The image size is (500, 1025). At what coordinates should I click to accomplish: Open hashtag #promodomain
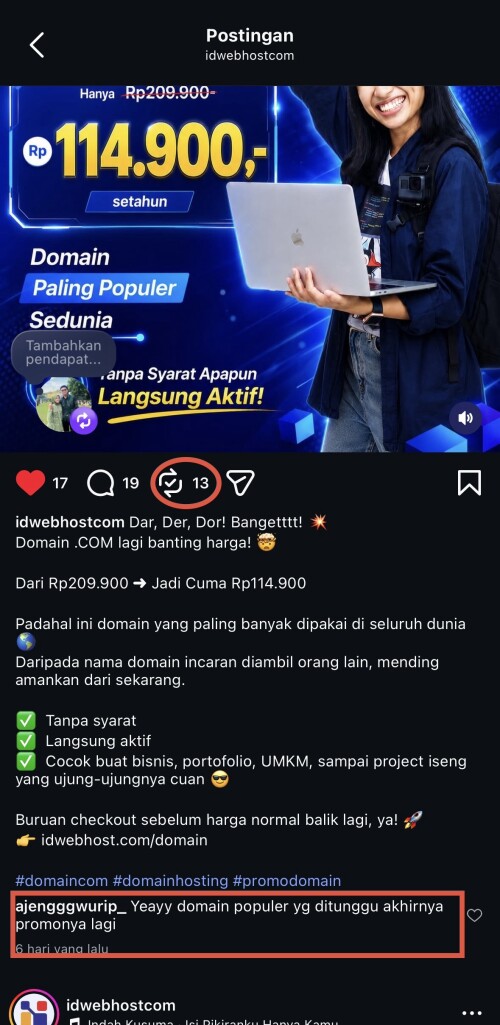287,881
